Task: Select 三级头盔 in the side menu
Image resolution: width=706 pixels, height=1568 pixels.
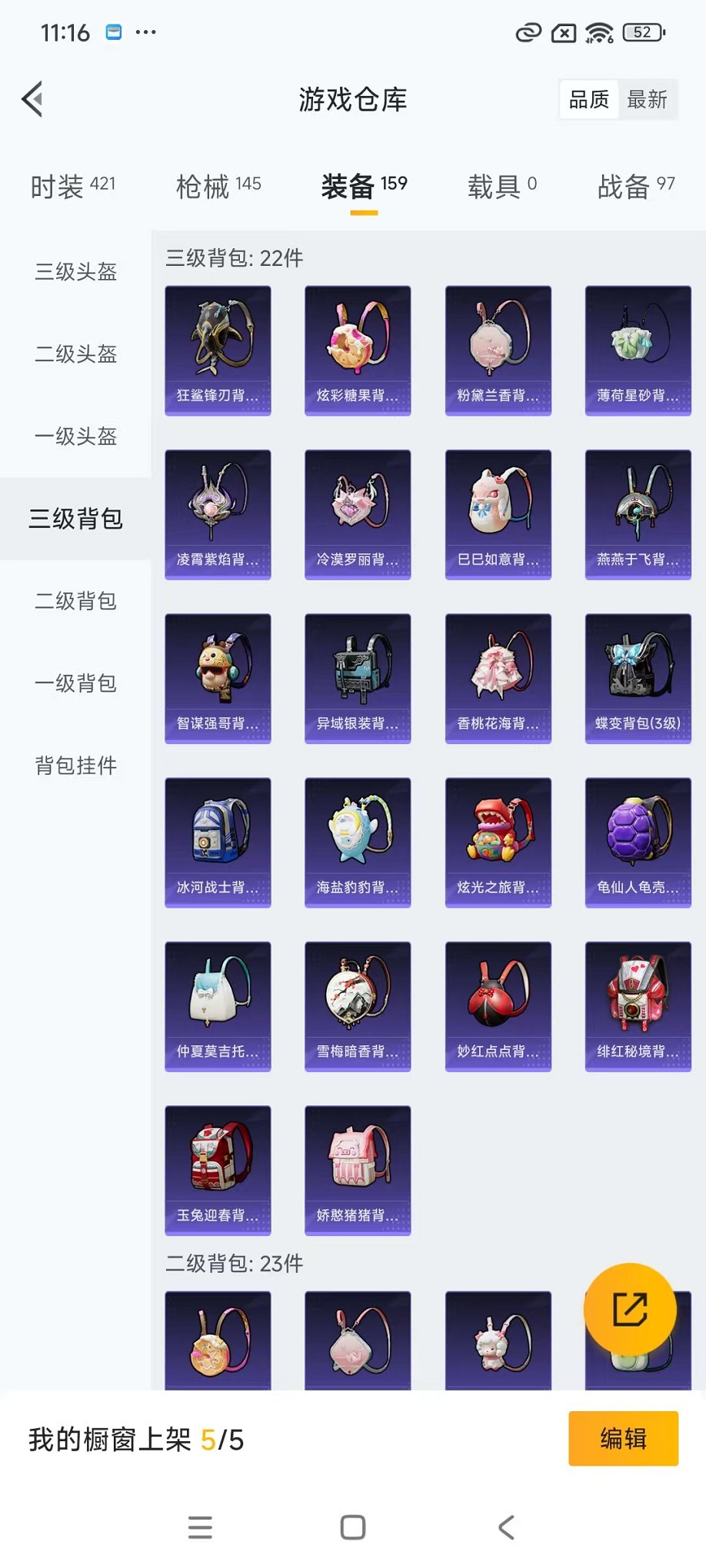Action: [75, 272]
